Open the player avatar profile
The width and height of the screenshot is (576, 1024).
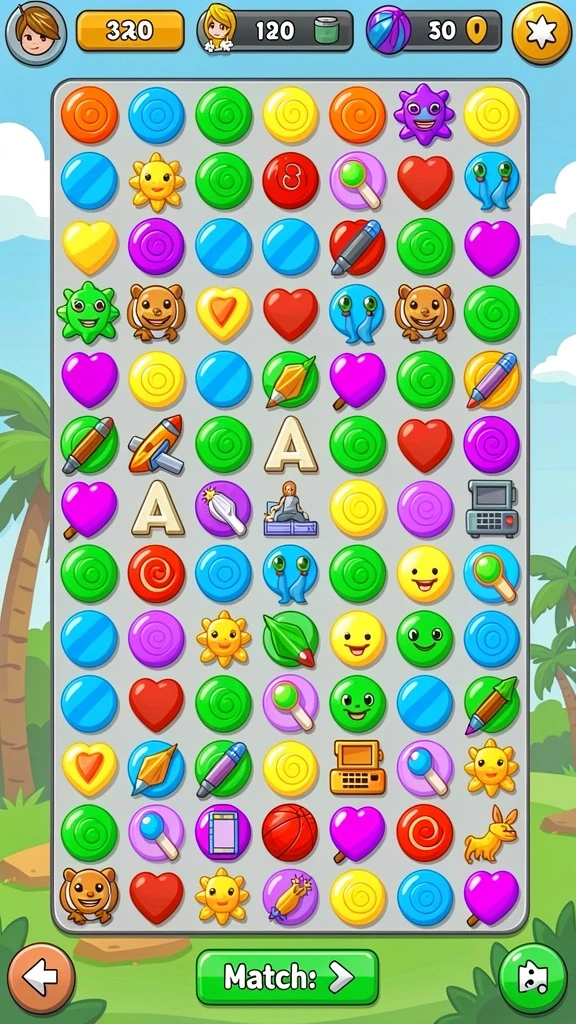pyautogui.click(x=36, y=33)
